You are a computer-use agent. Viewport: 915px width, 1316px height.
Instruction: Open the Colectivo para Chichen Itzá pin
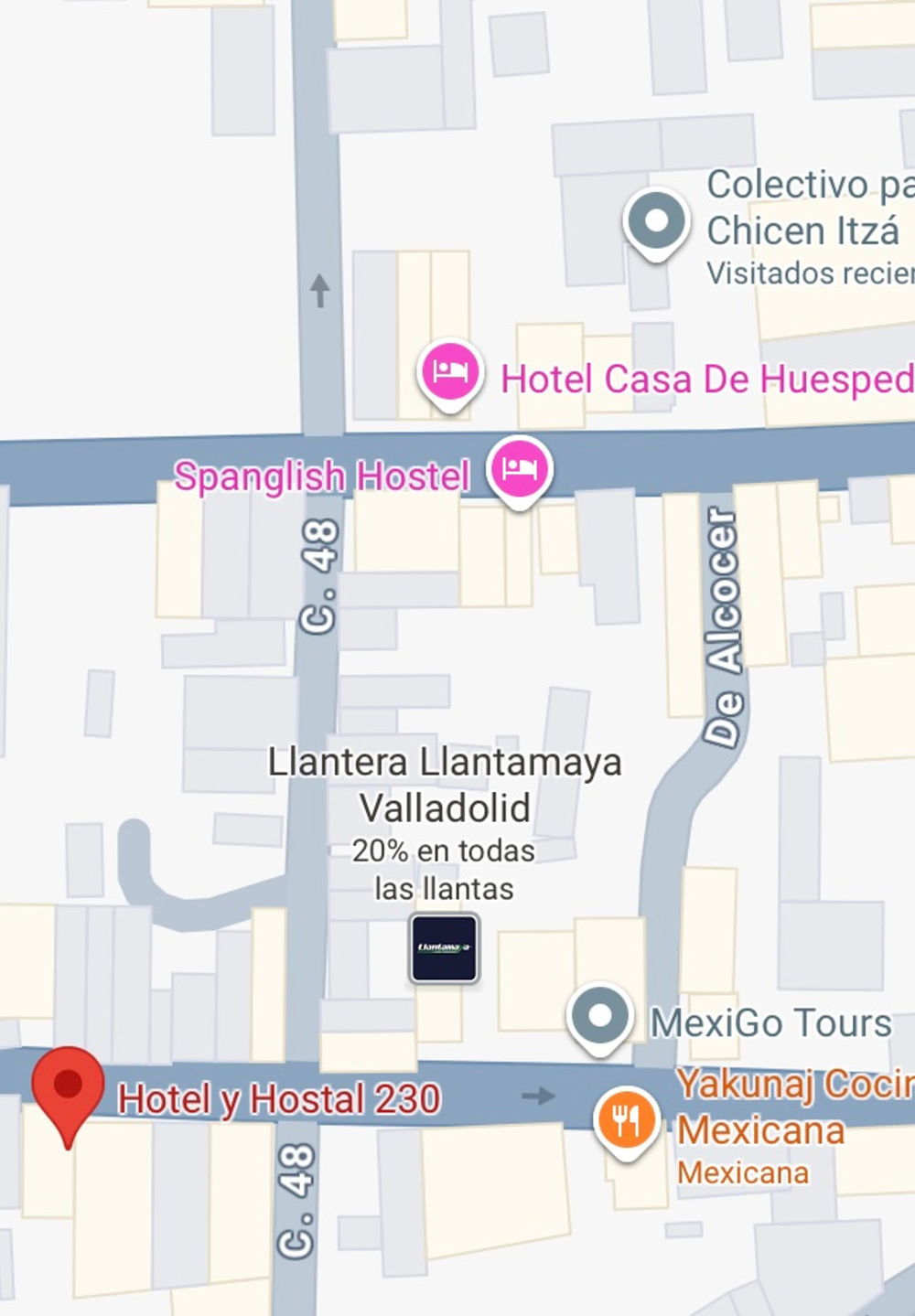[x=656, y=222]
